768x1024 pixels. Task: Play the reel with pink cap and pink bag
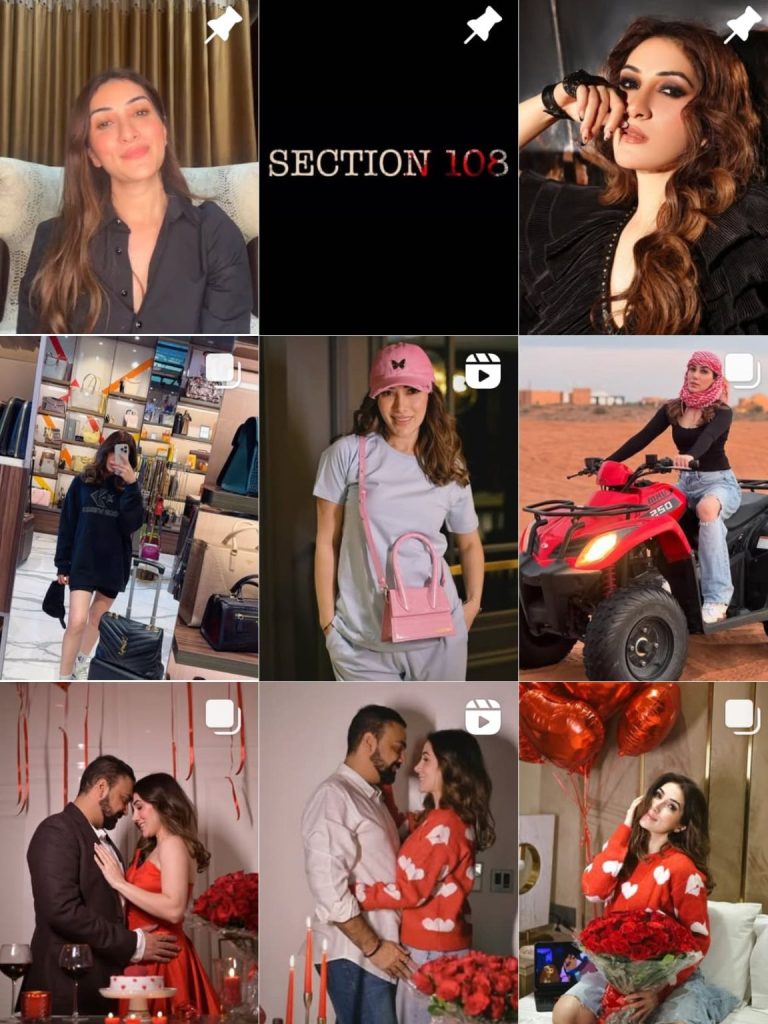click(x=388, y=508)
